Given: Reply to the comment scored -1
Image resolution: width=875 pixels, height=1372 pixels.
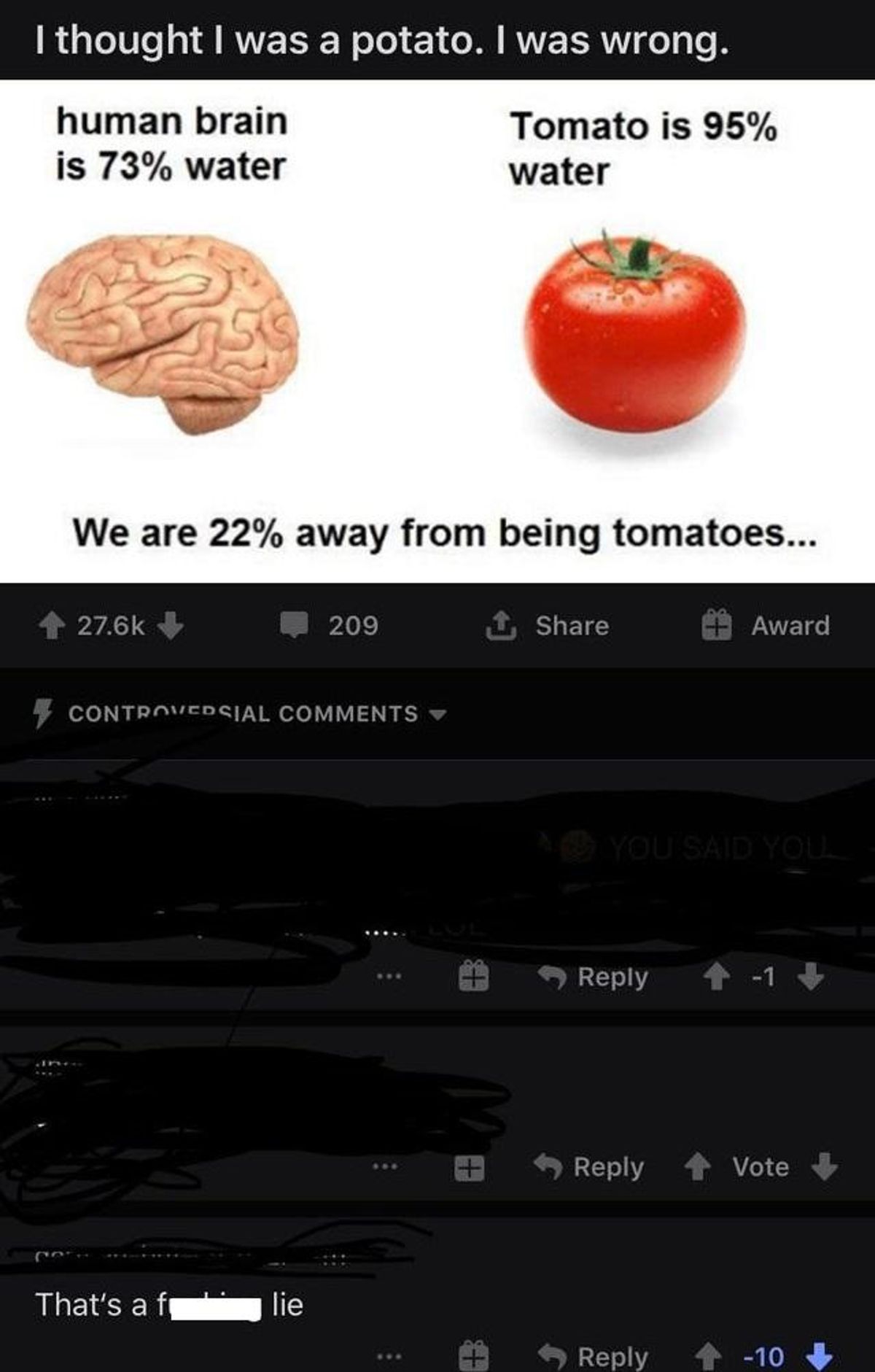Looking at the screenshot, I should tap(593, 977).
